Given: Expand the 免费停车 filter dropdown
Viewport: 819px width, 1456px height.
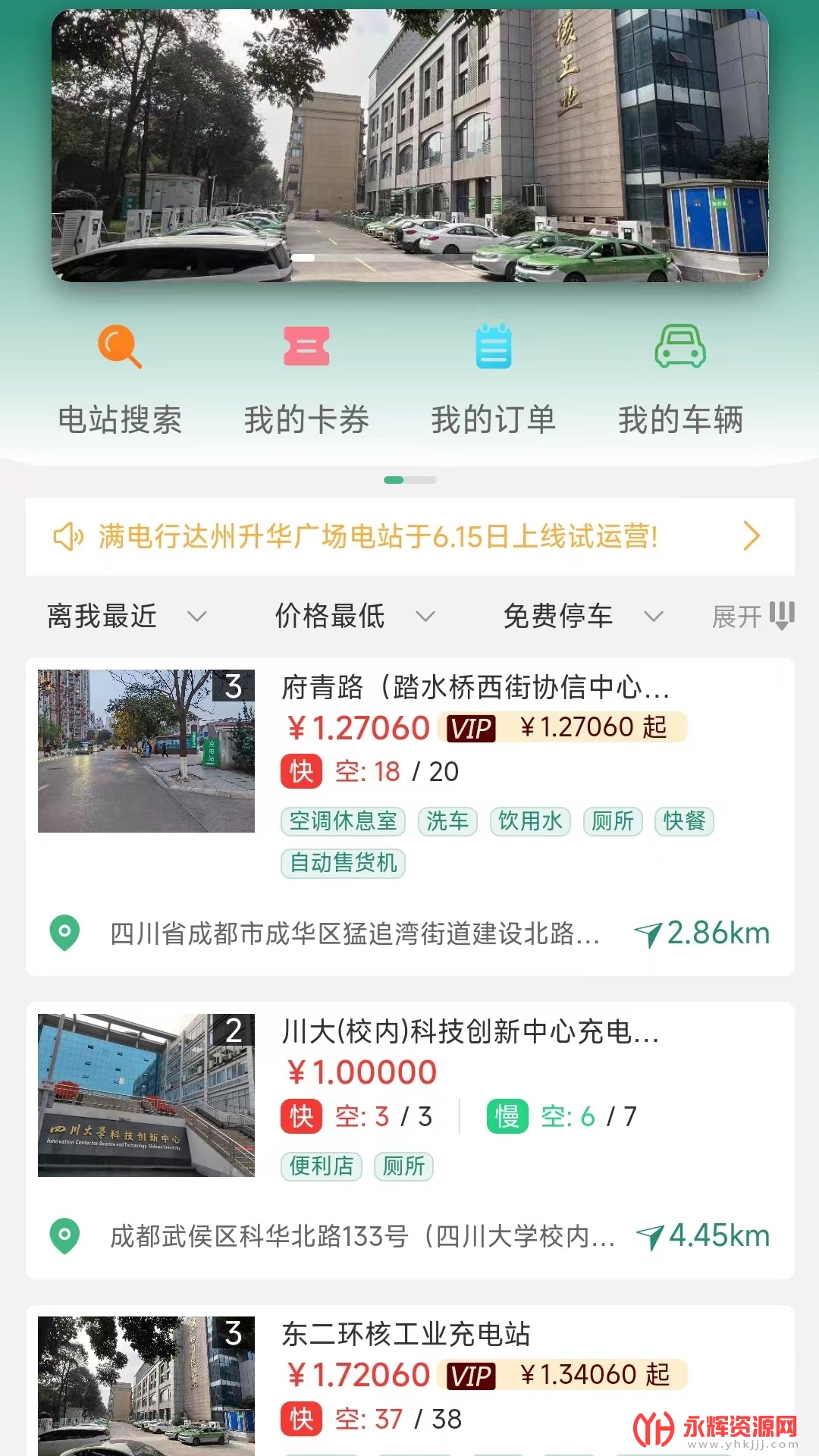Looking at the screenshot, I should pyautogui.click(x=582, y=616).
